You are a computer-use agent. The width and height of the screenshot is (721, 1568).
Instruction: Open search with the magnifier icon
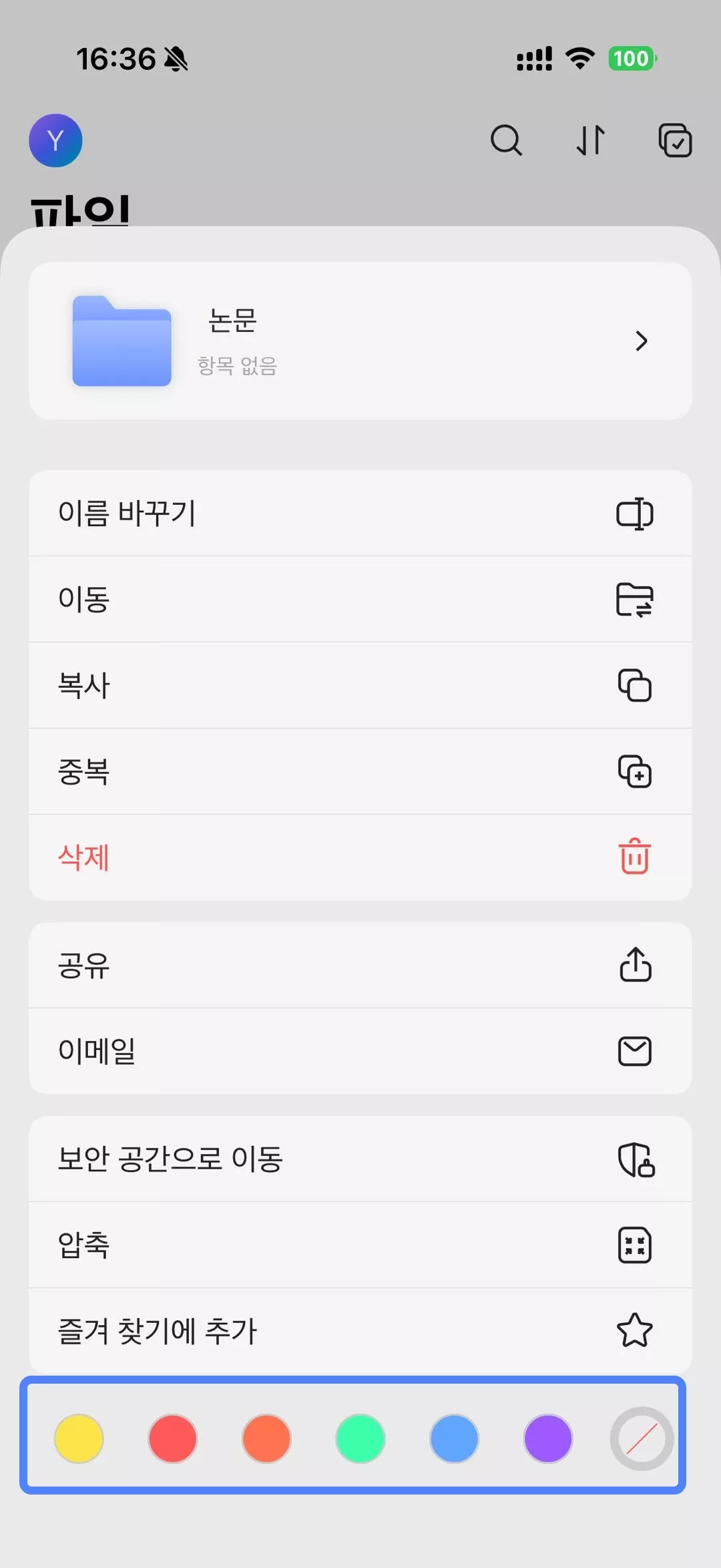pyautogui.click(x=507, y=140)
